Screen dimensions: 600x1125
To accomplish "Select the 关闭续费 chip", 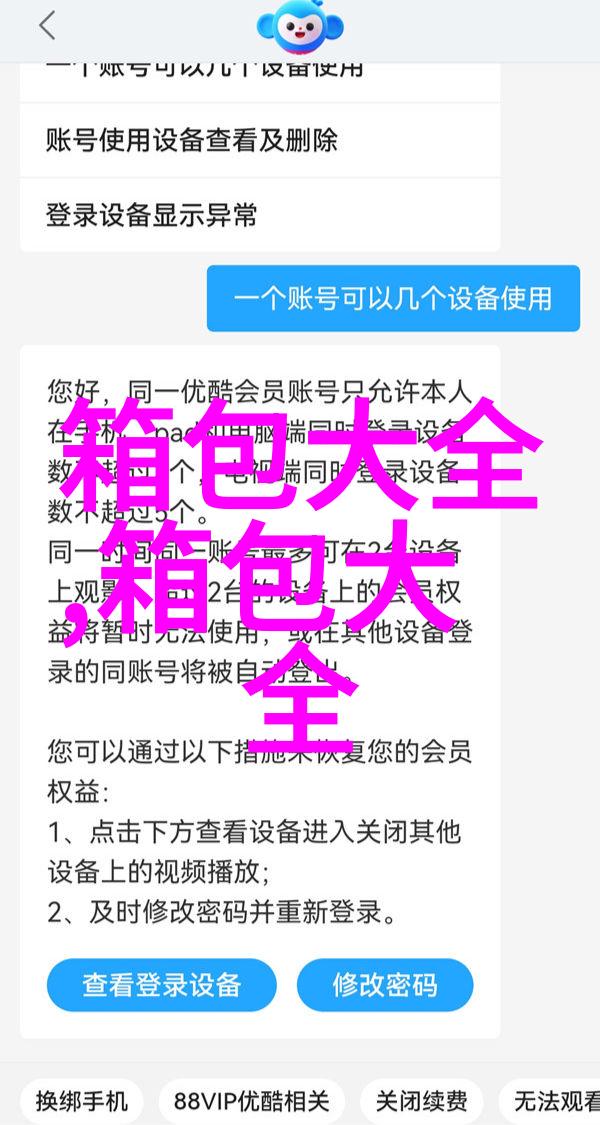I will 422,1102.
